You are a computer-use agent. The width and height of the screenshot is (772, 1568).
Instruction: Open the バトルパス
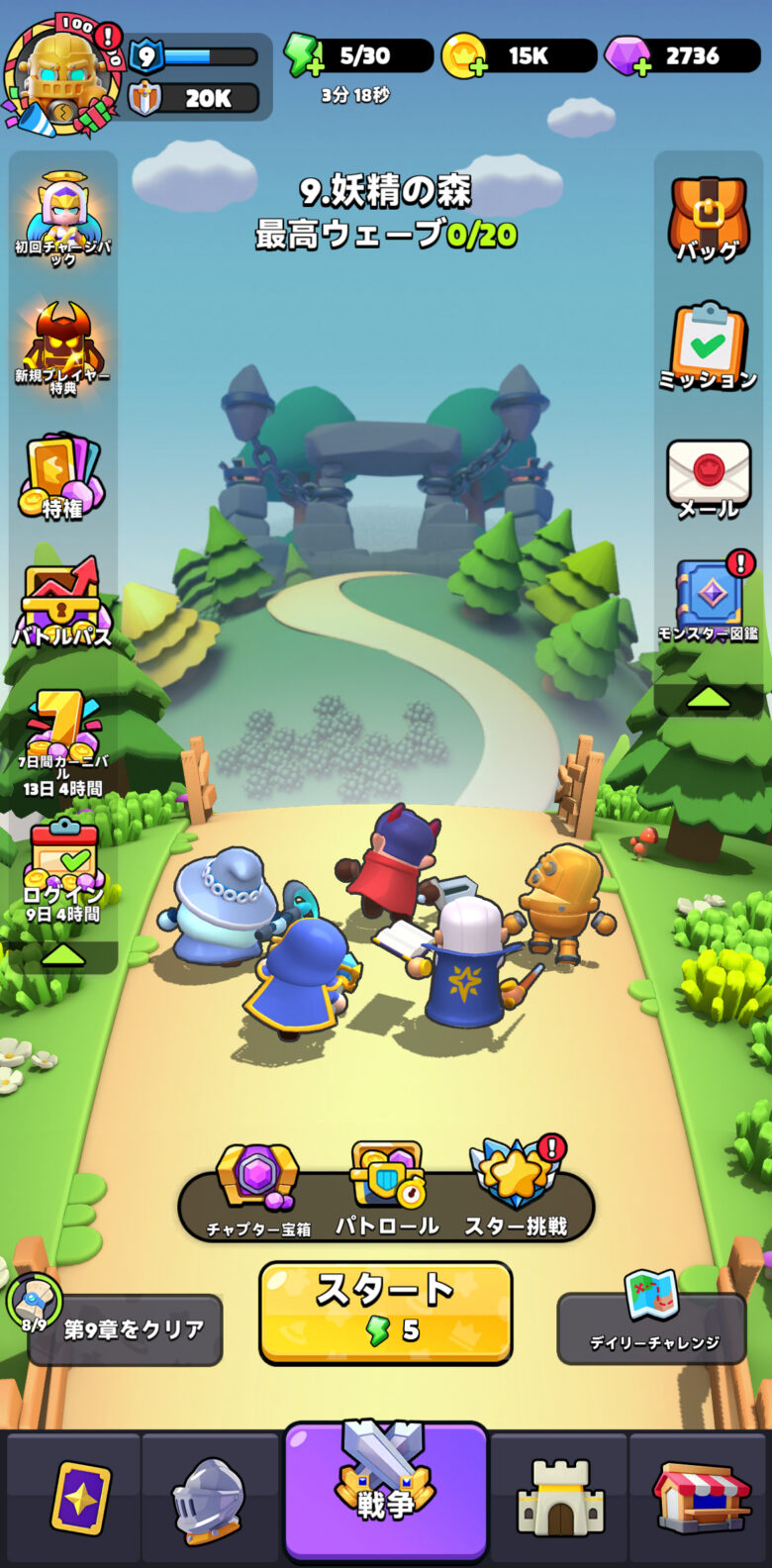pyautogui.click(x=62, y=602)
